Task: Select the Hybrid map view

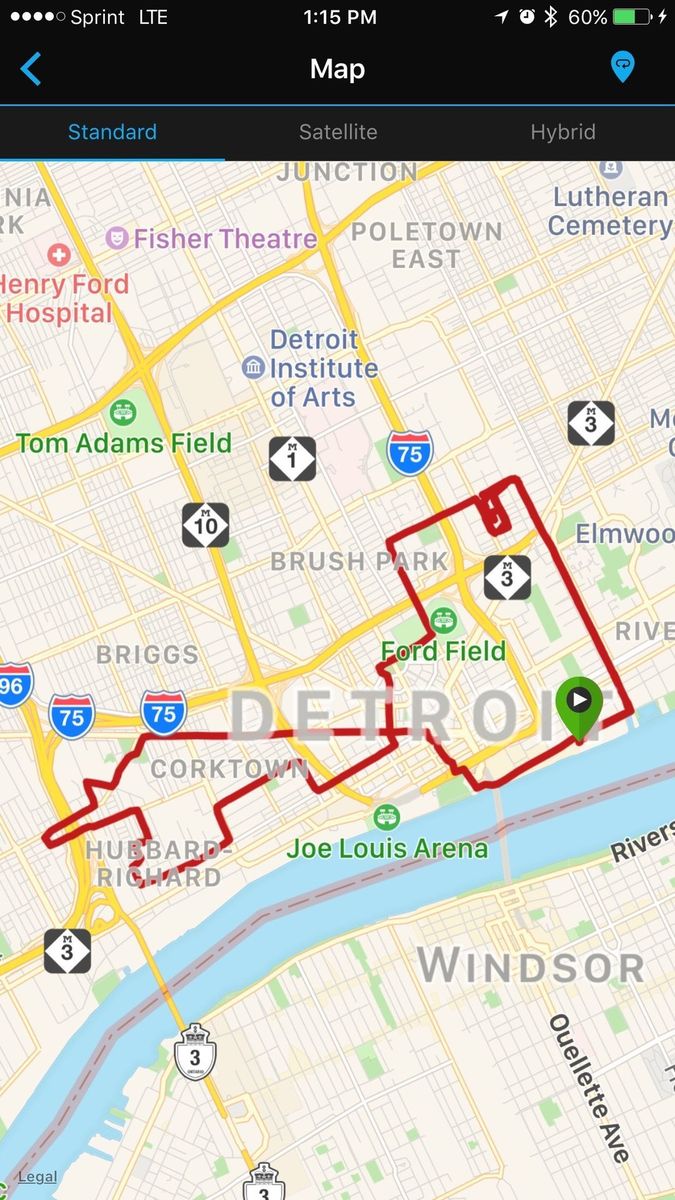Action: (x=563, y=132)
